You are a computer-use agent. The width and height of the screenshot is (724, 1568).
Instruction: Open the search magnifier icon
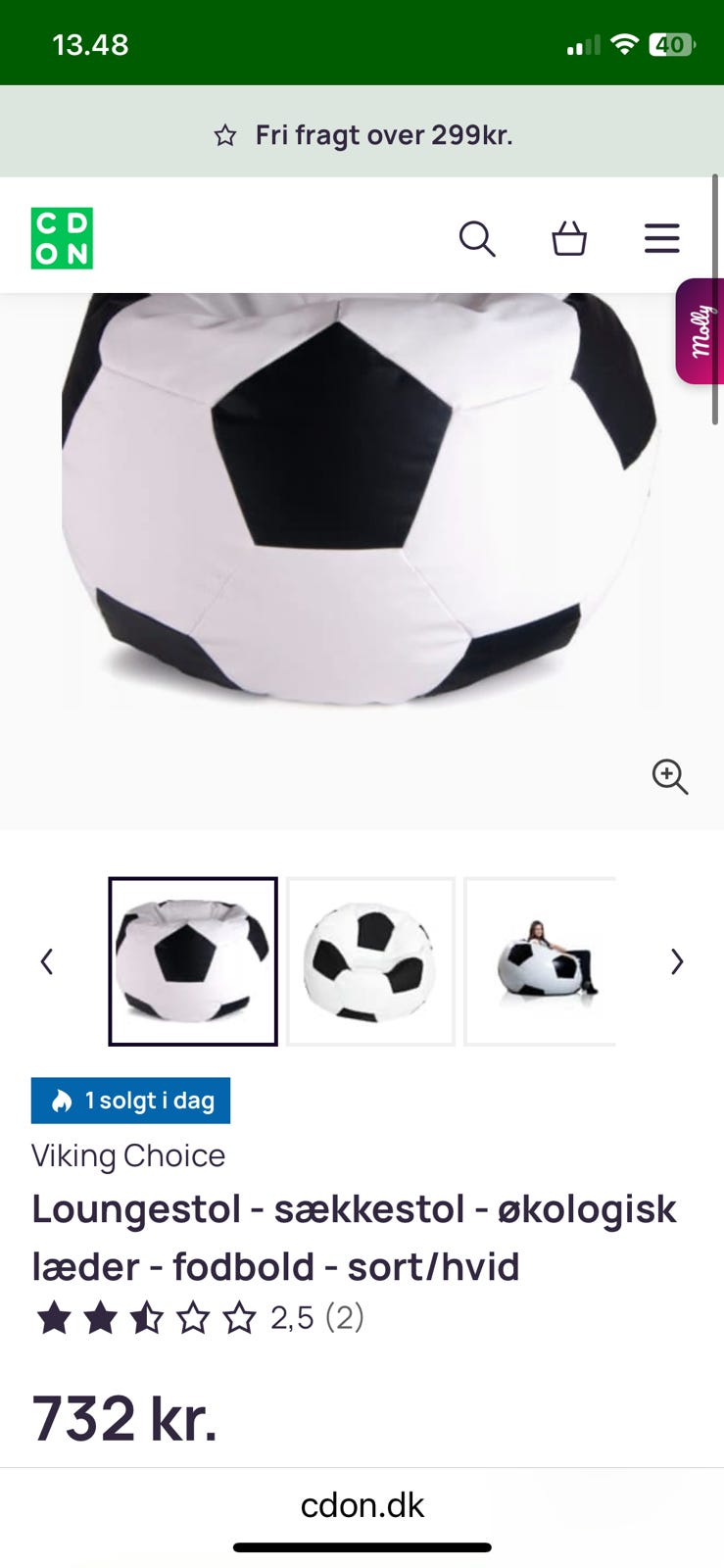(x=477, y=238)
